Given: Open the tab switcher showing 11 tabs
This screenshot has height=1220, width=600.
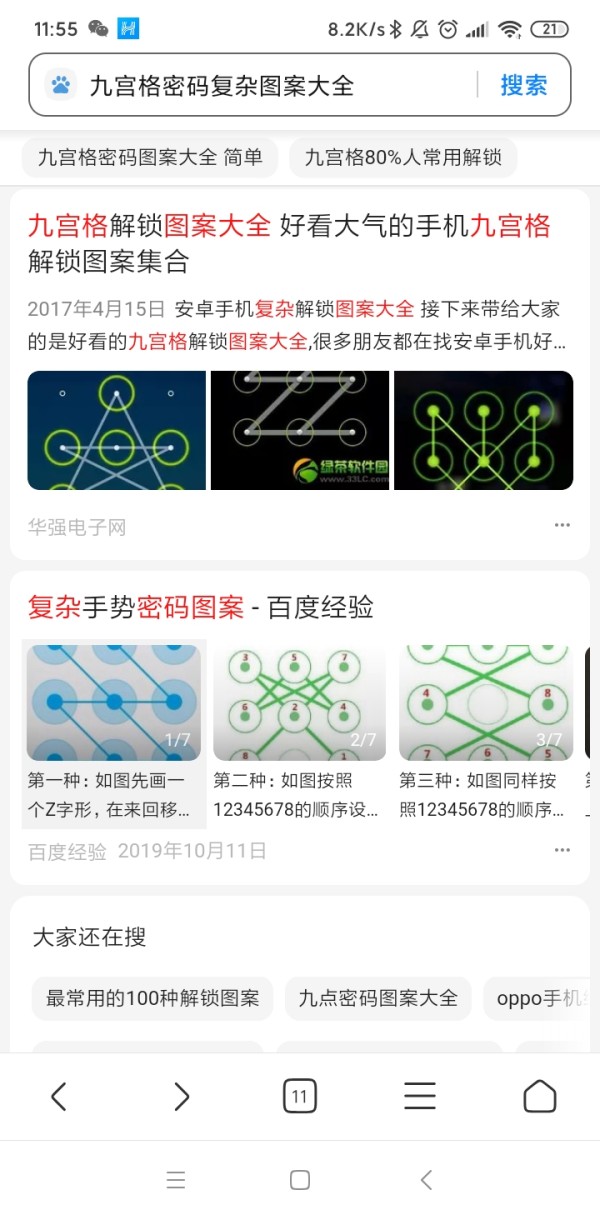Looking at the screenshot, I should [x=299, y=1097].
